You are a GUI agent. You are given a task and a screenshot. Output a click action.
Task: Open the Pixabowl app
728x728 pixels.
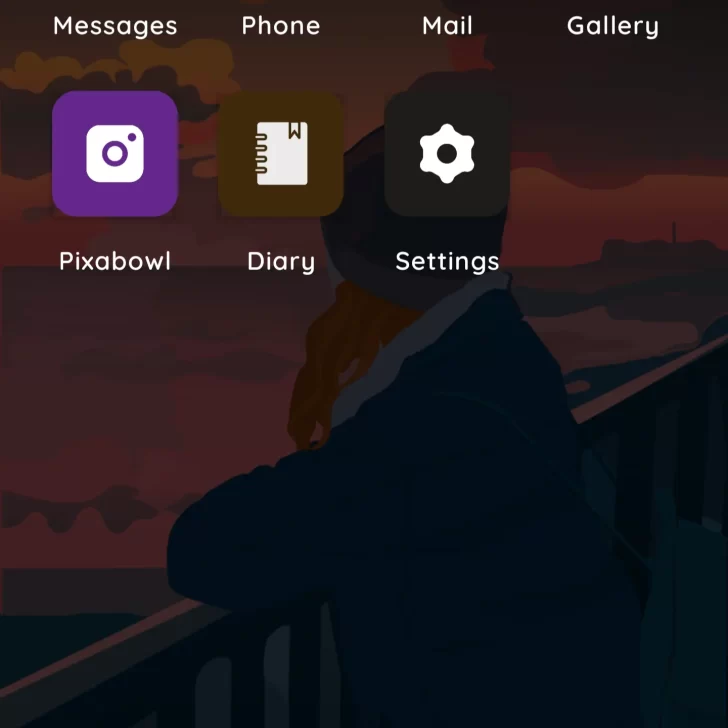point(115,154)
